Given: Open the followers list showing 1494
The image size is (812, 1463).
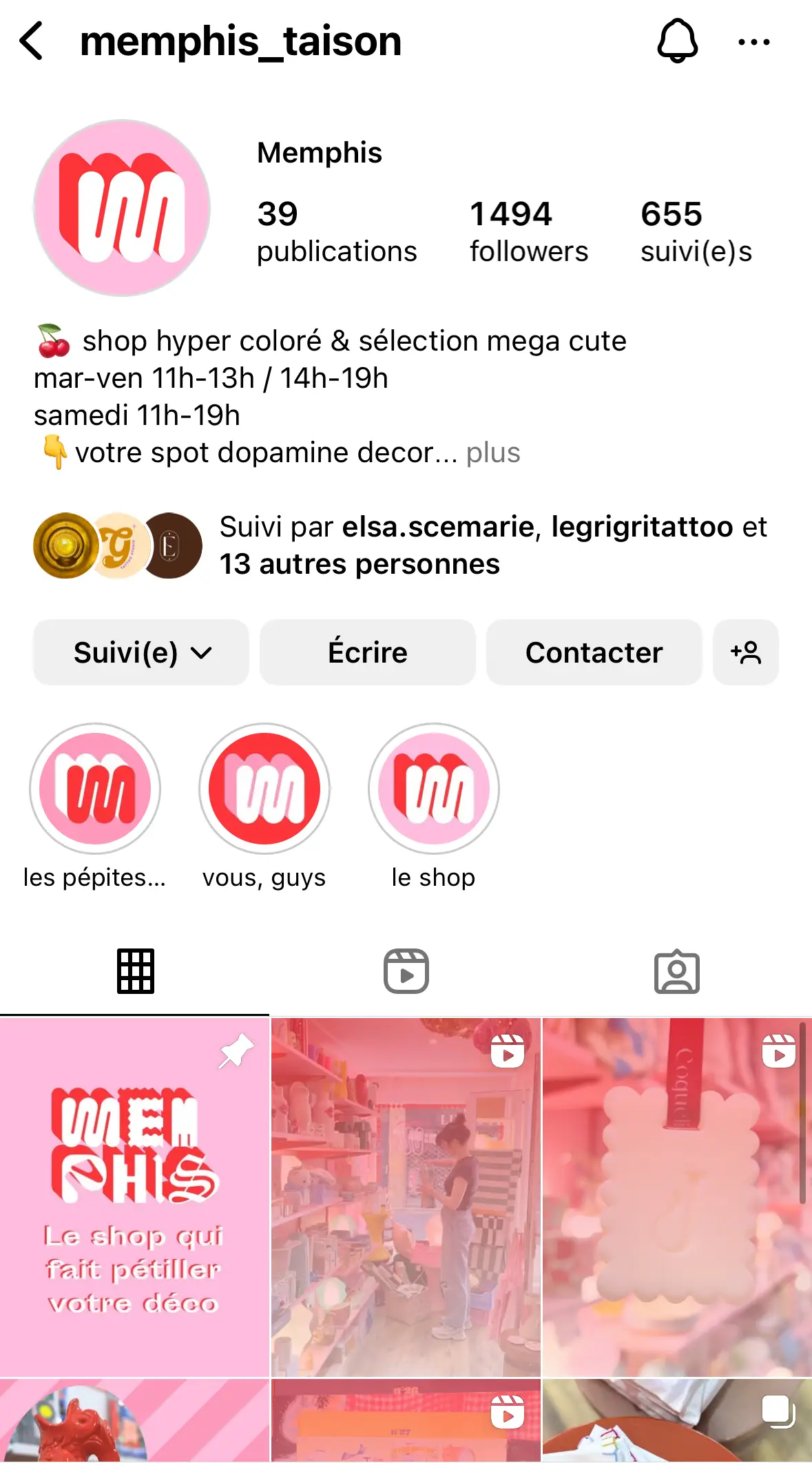Looking at the screenshot, I should pos(528,231).
